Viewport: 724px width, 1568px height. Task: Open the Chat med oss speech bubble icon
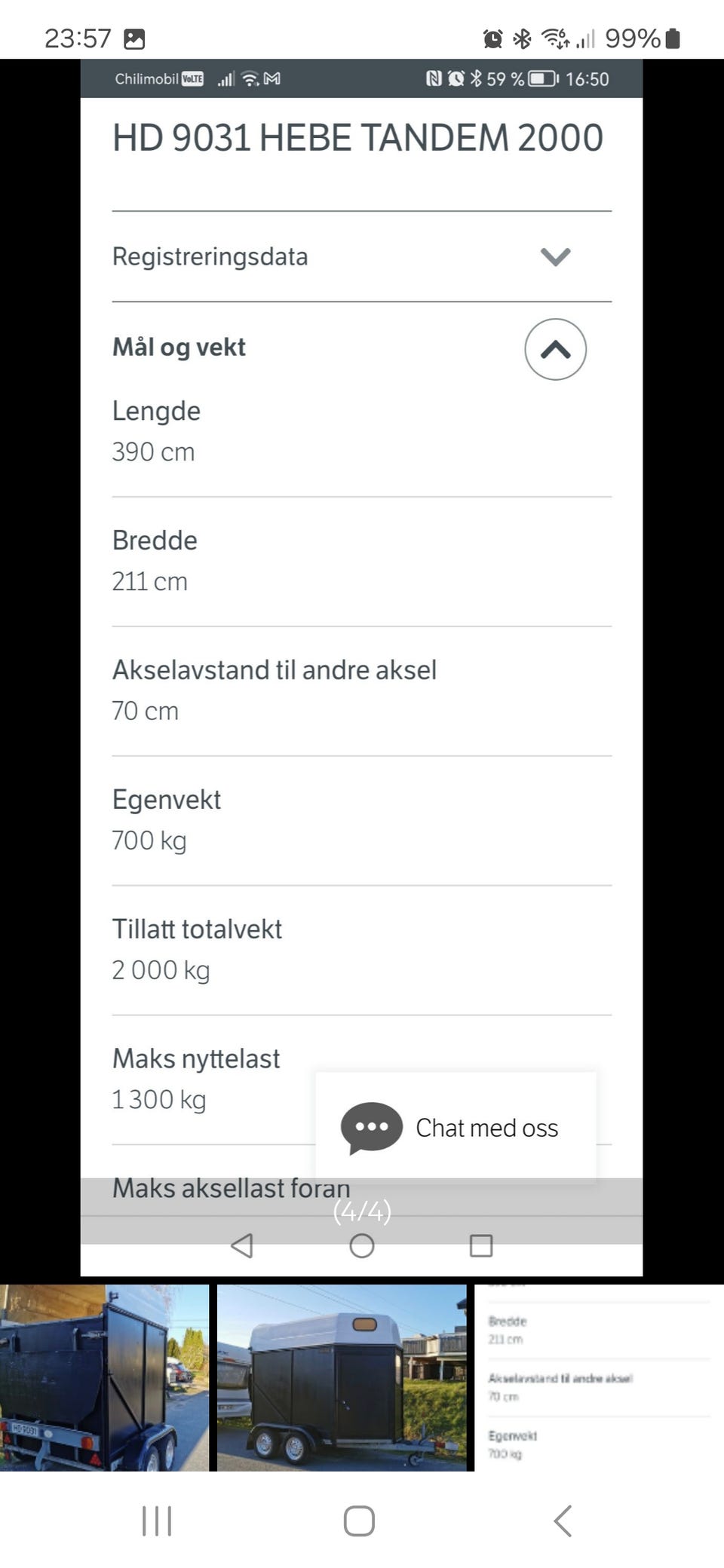tap(371, 1128)
